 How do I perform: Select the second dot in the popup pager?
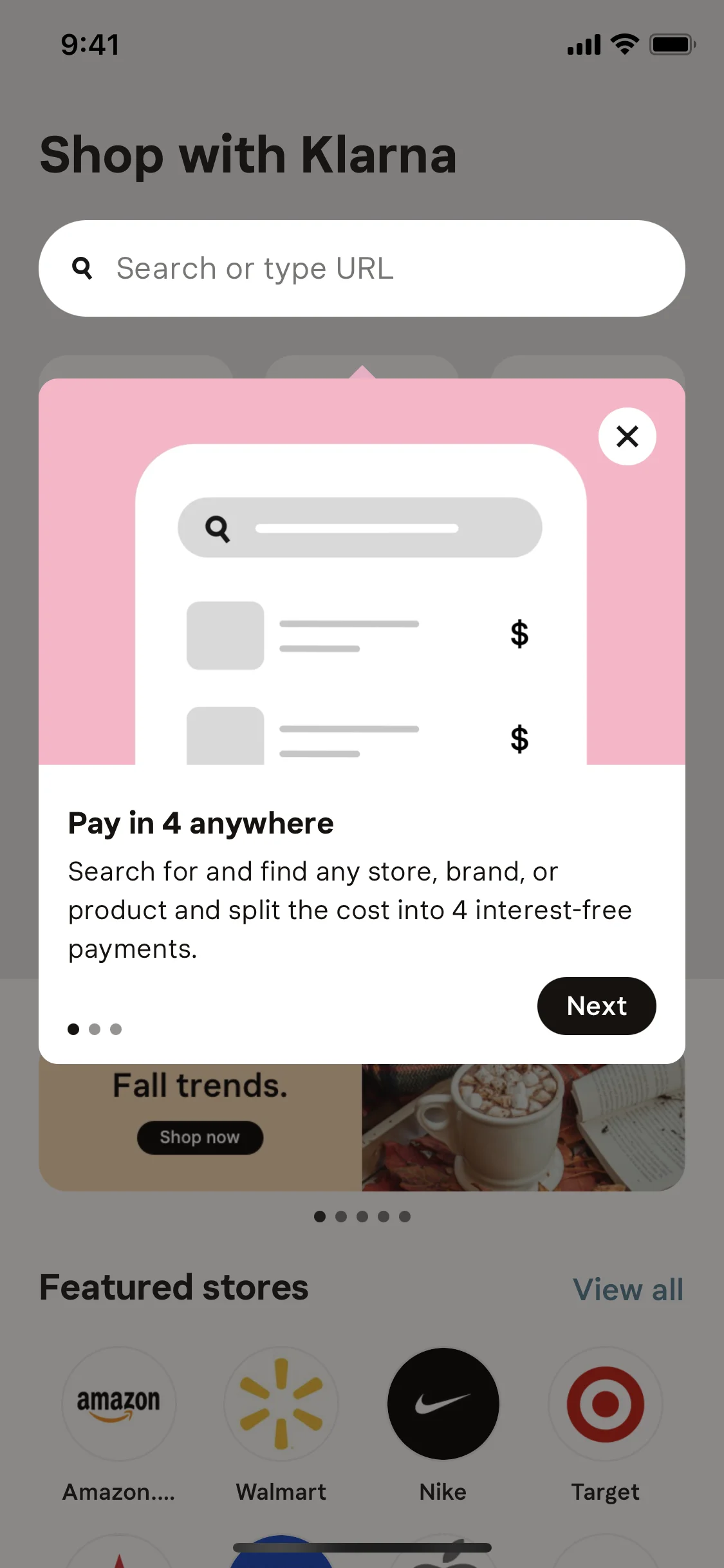point(95,1029)
